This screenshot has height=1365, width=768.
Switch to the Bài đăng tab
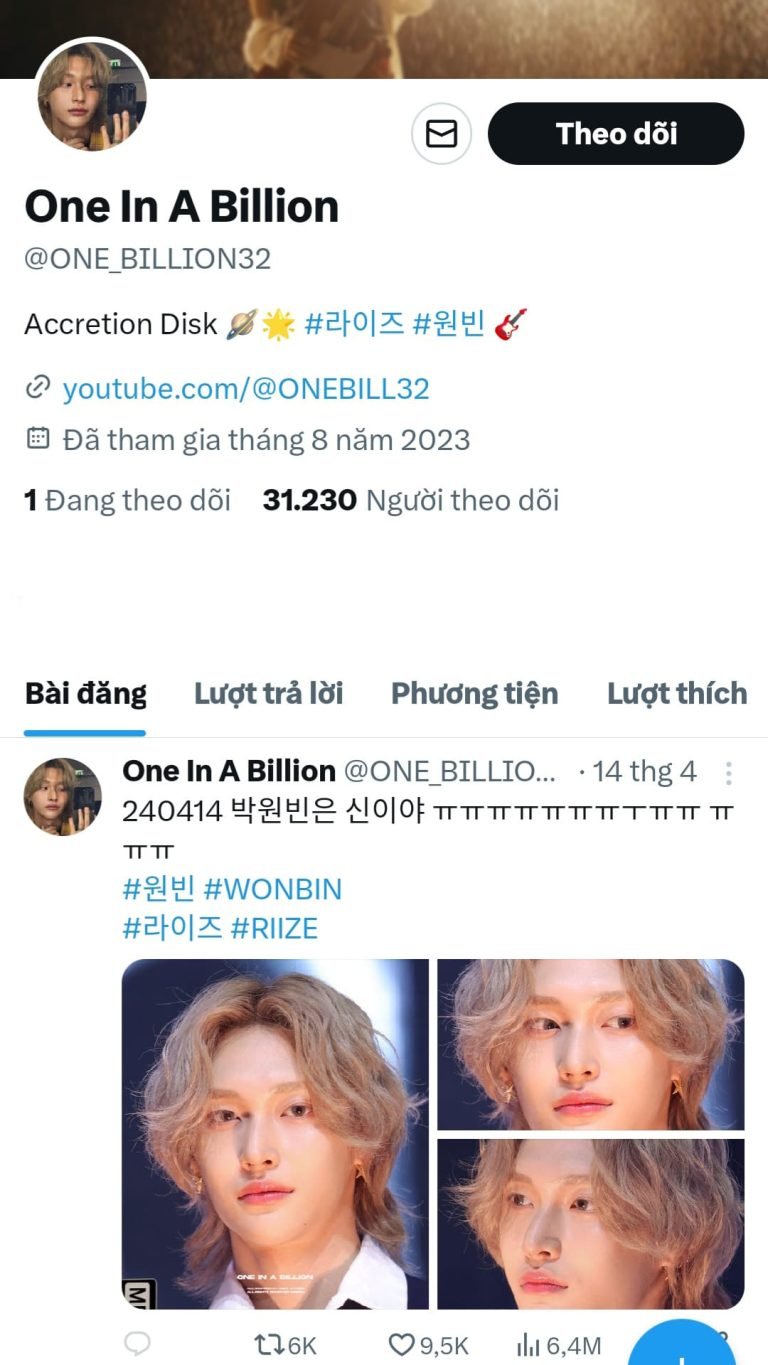pos(86,693)
